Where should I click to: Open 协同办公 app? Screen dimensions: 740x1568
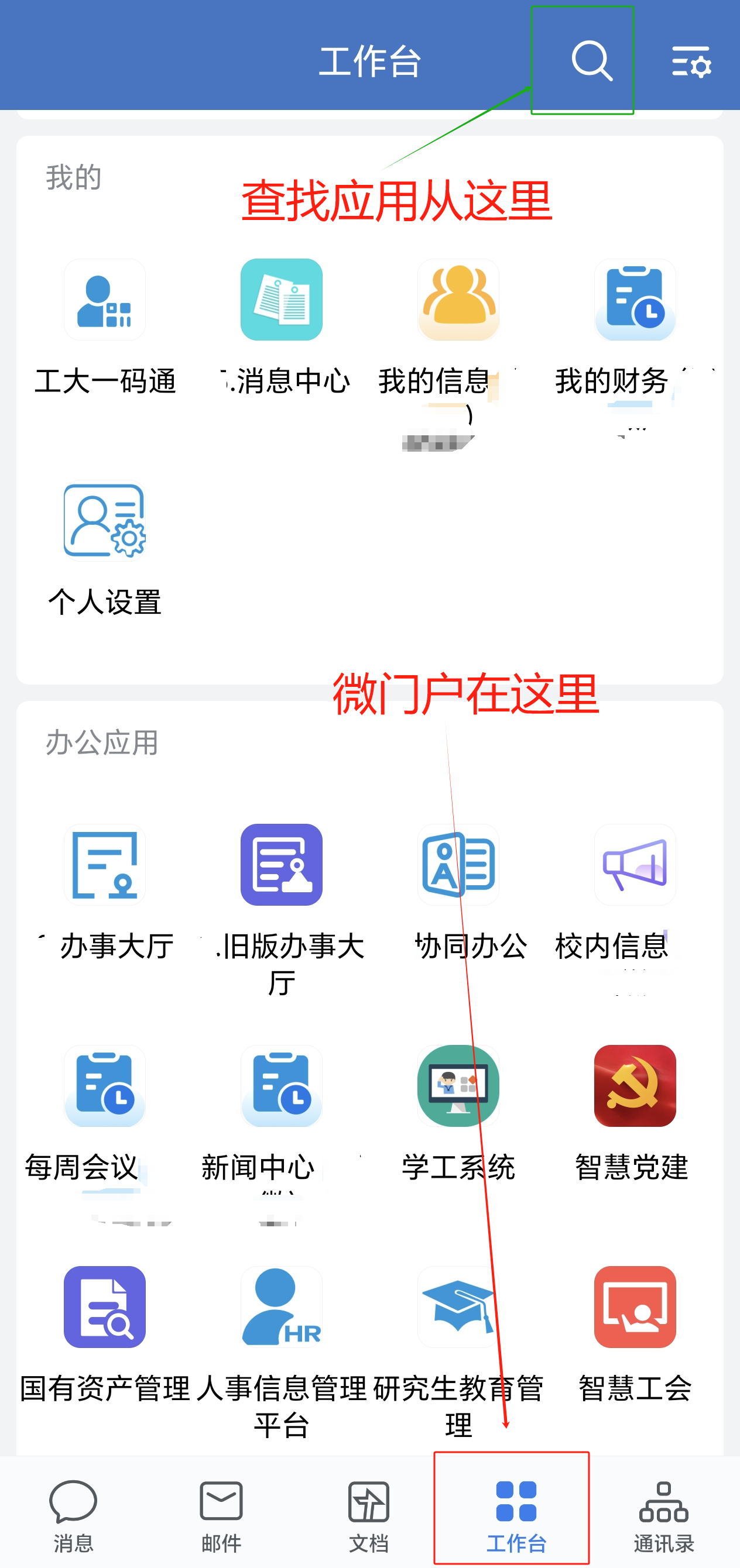coord(458,864)
